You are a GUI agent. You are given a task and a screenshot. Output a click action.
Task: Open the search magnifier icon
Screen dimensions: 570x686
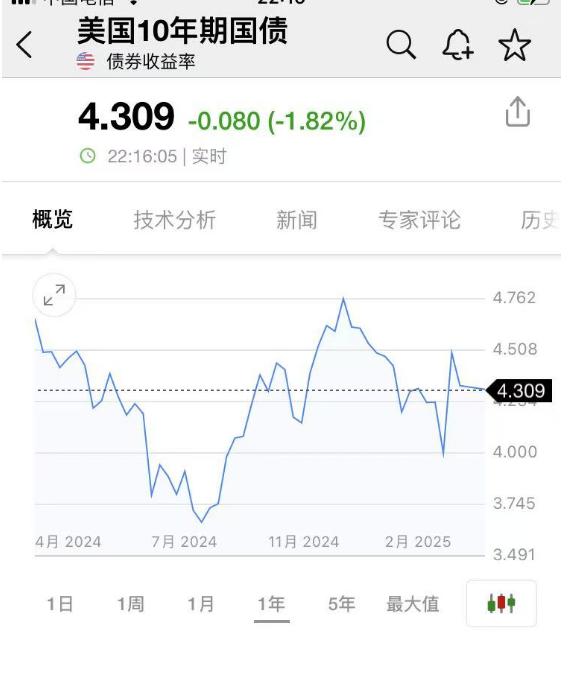[x=401, y=45]
